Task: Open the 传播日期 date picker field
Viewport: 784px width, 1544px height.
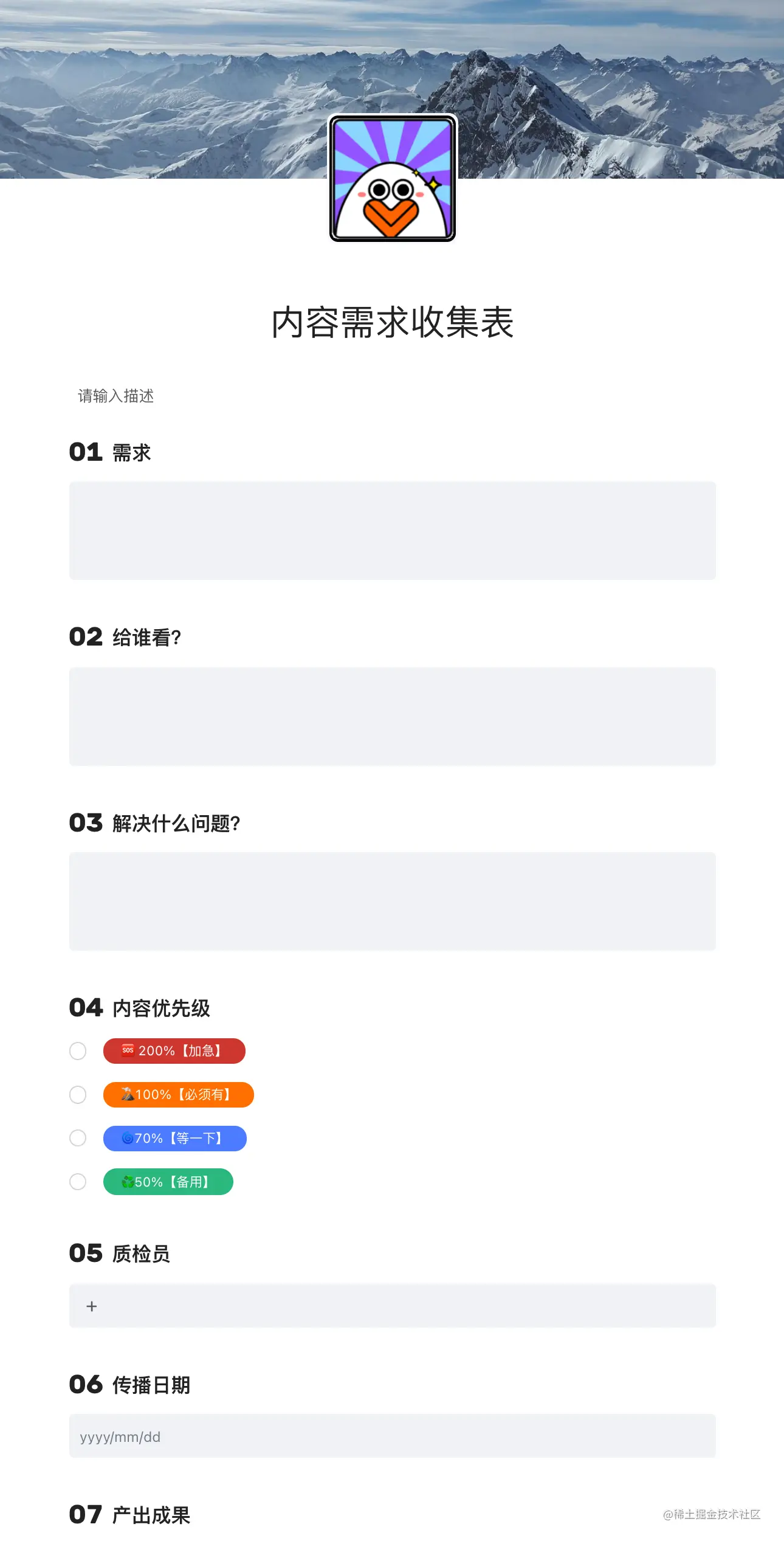Action: [392, 1436]
